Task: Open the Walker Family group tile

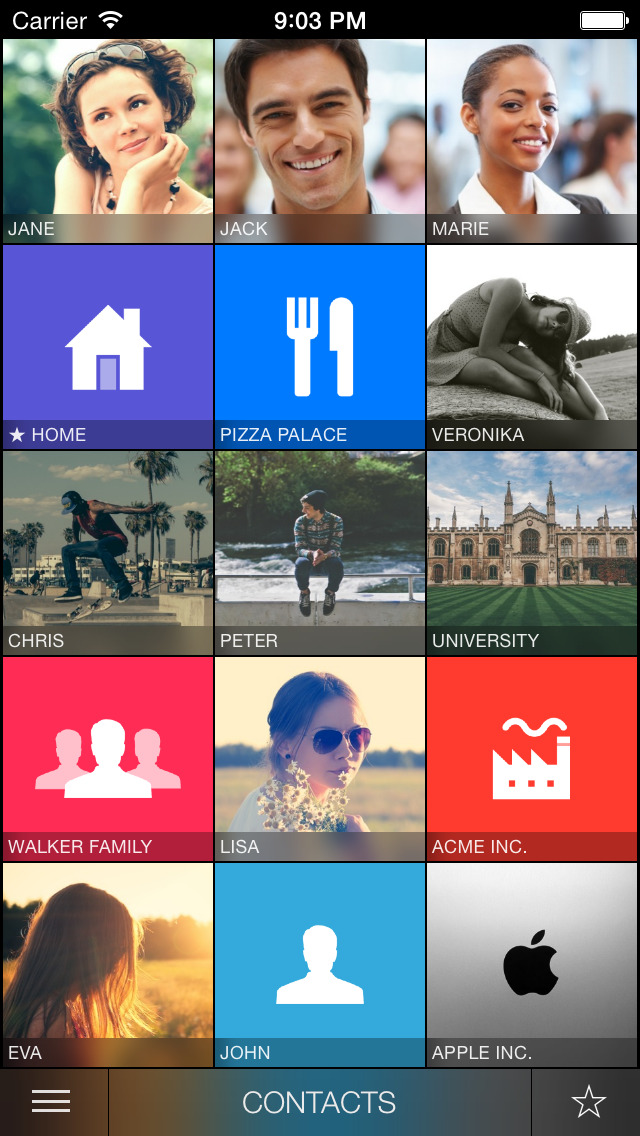Action: (x=108, y=758)
